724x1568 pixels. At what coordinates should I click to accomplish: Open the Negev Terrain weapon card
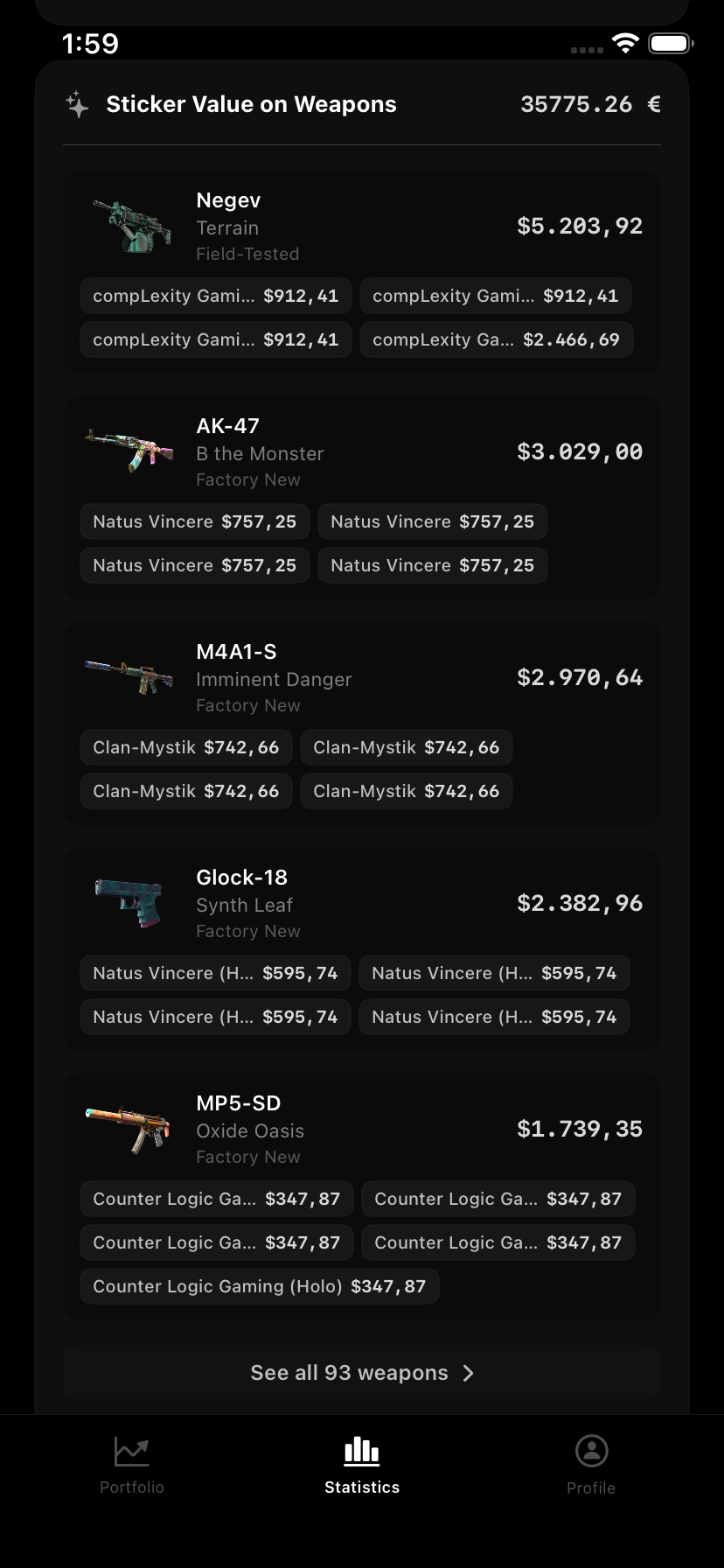[x=361, y=227]
